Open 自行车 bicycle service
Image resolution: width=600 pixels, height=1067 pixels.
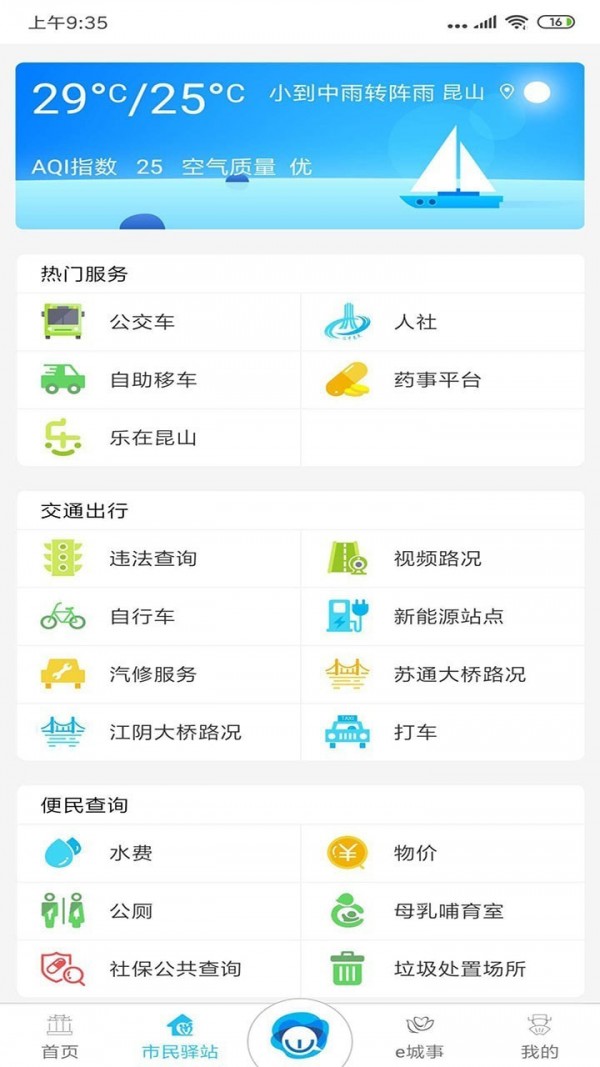[142, 616]
